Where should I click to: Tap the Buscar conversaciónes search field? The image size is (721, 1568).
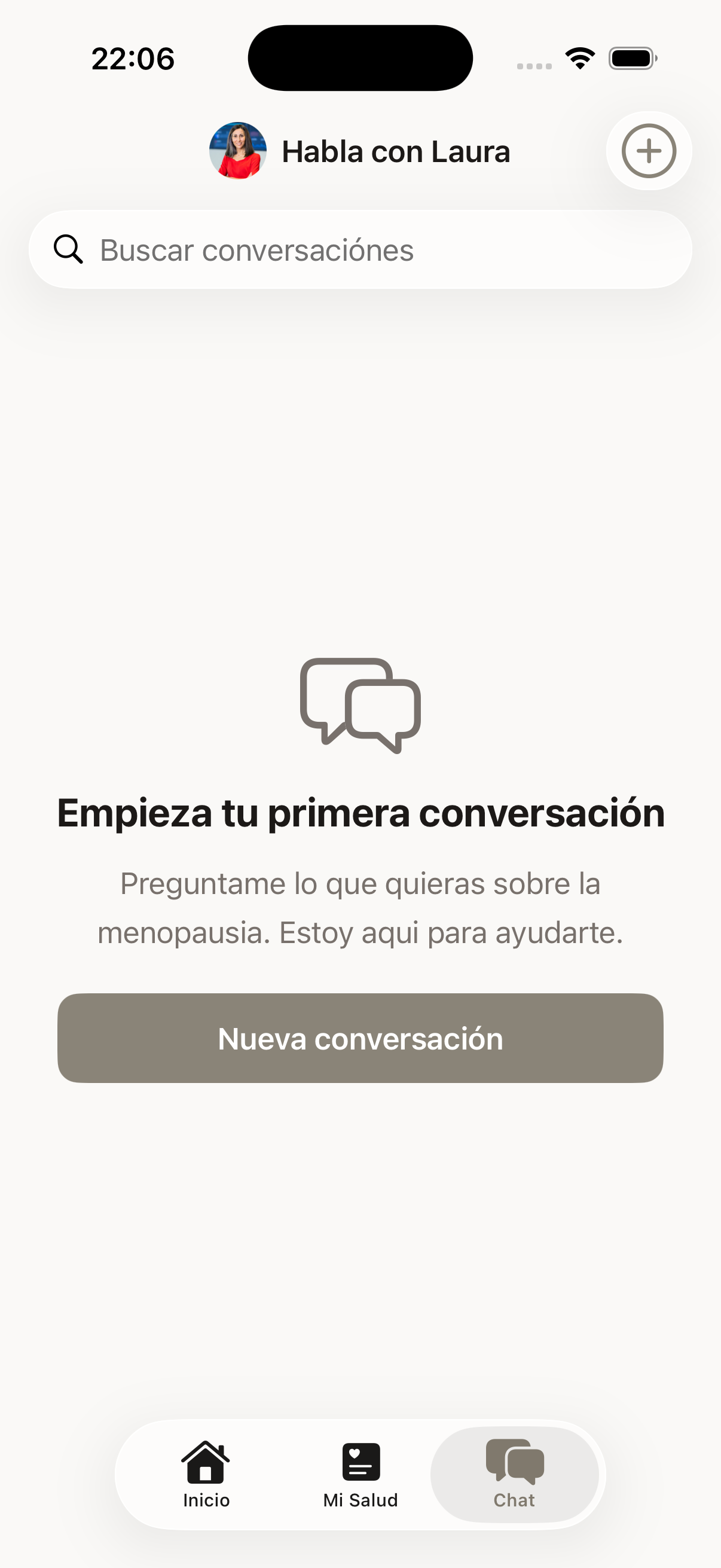click(x=360, y=248)
